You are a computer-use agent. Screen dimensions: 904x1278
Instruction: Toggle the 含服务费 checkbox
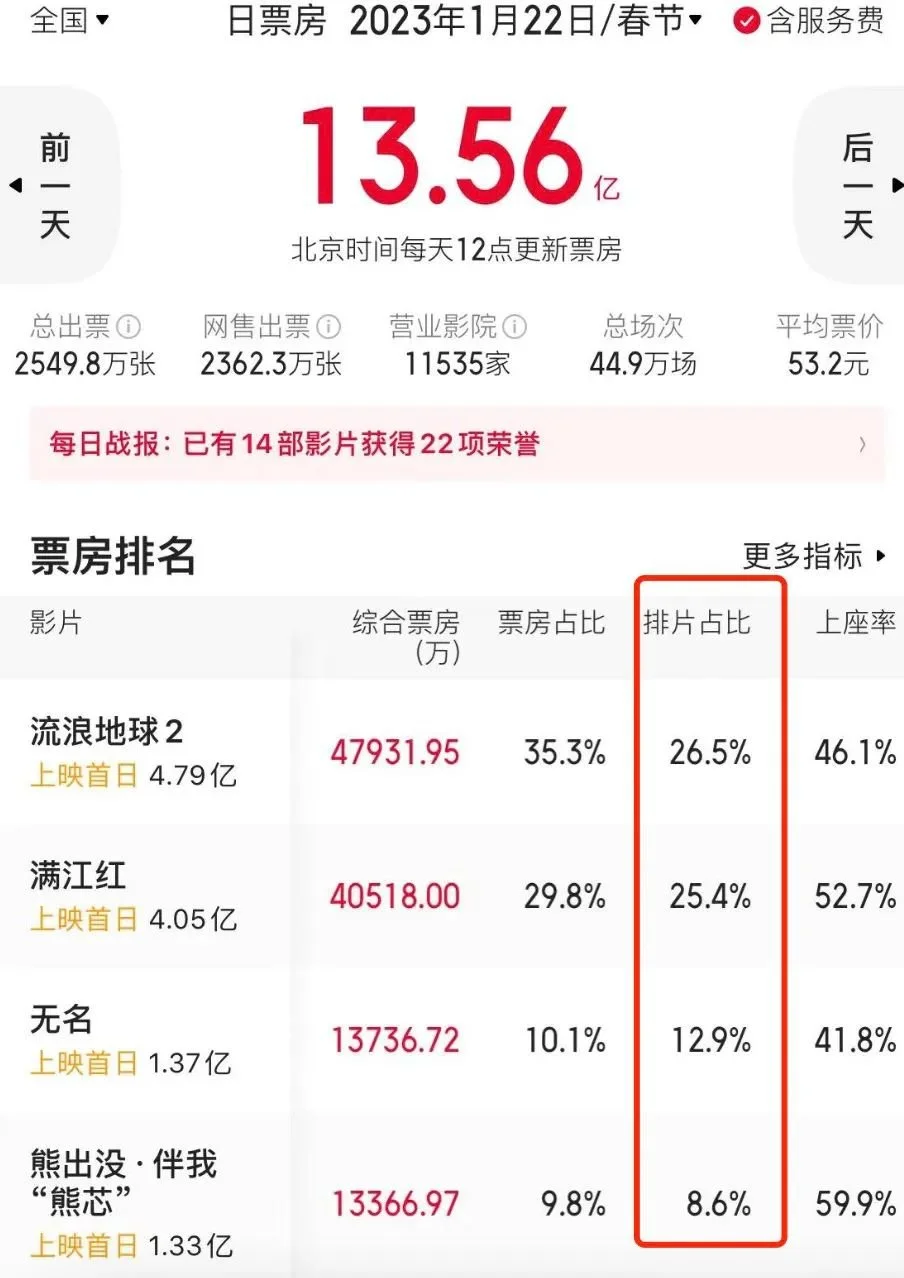(747, 21)
